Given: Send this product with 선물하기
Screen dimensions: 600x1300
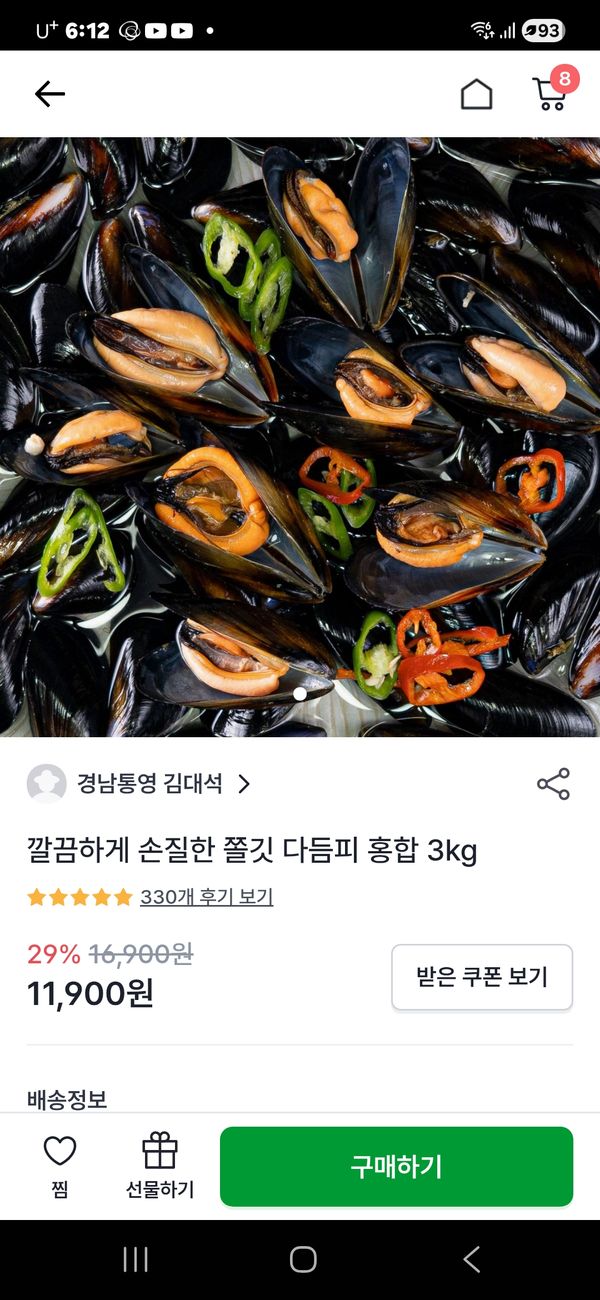Looking at the screenshot, I should click(x=159, y=1165).
